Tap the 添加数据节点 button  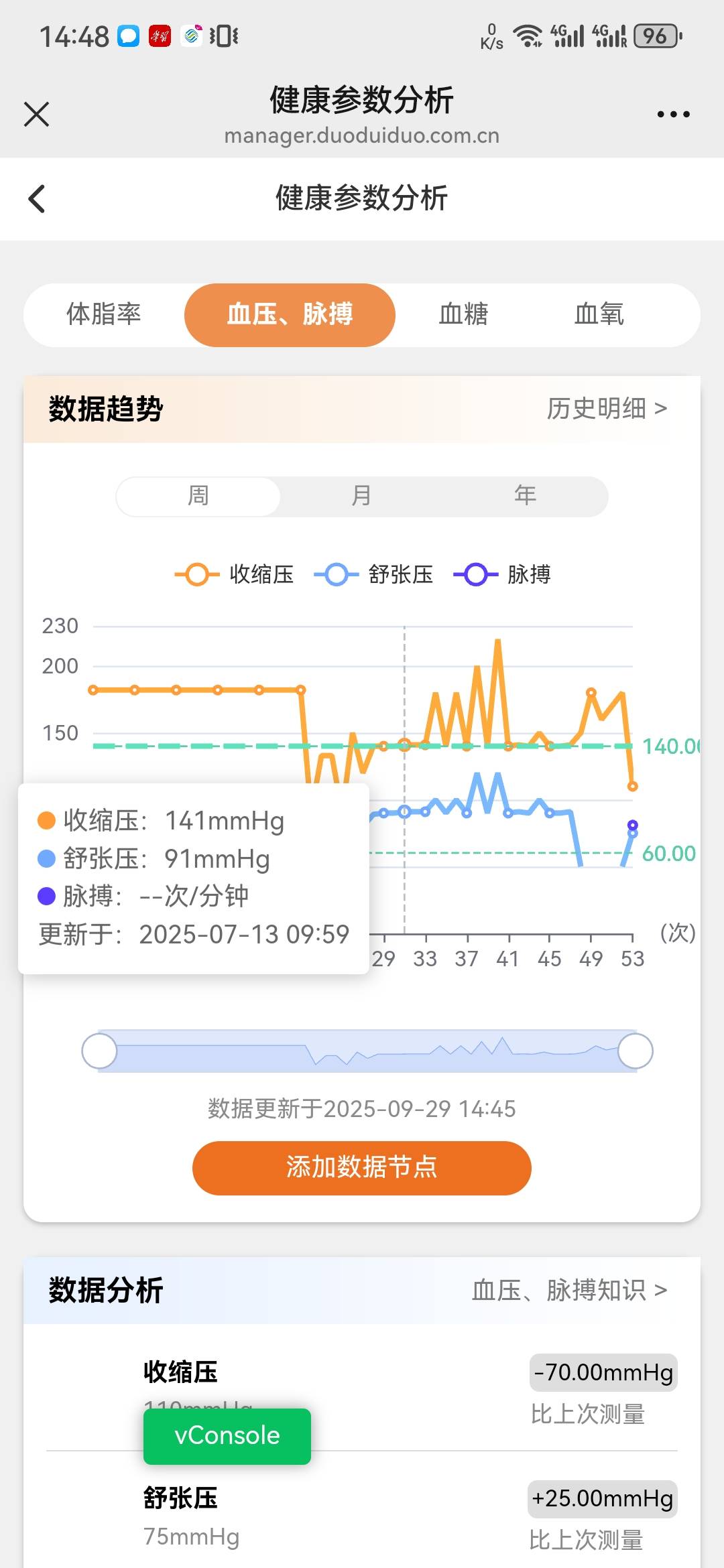[362, 1167]
